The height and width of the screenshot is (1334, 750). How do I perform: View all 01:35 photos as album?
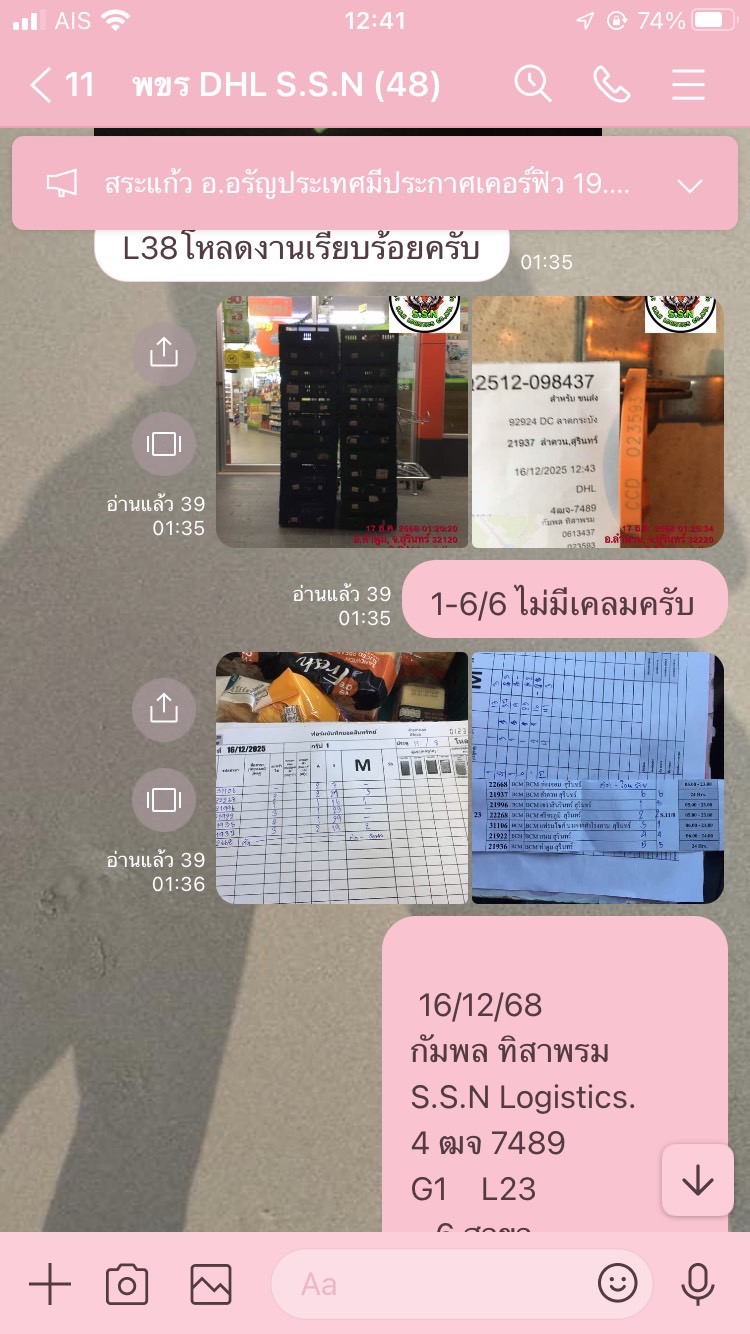coord(163,443)
